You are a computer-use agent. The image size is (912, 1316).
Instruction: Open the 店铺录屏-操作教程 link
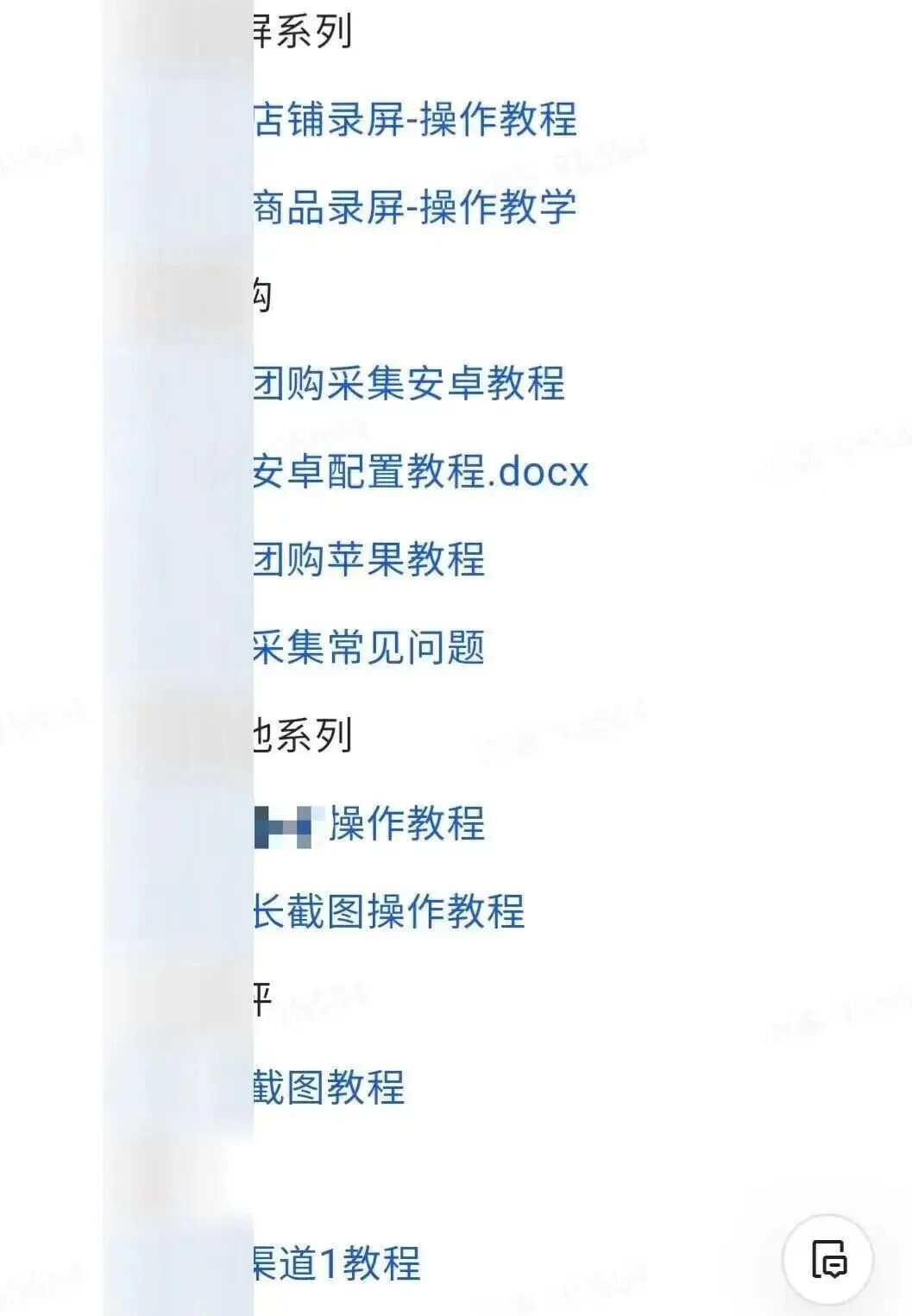(x=415, y=119)
